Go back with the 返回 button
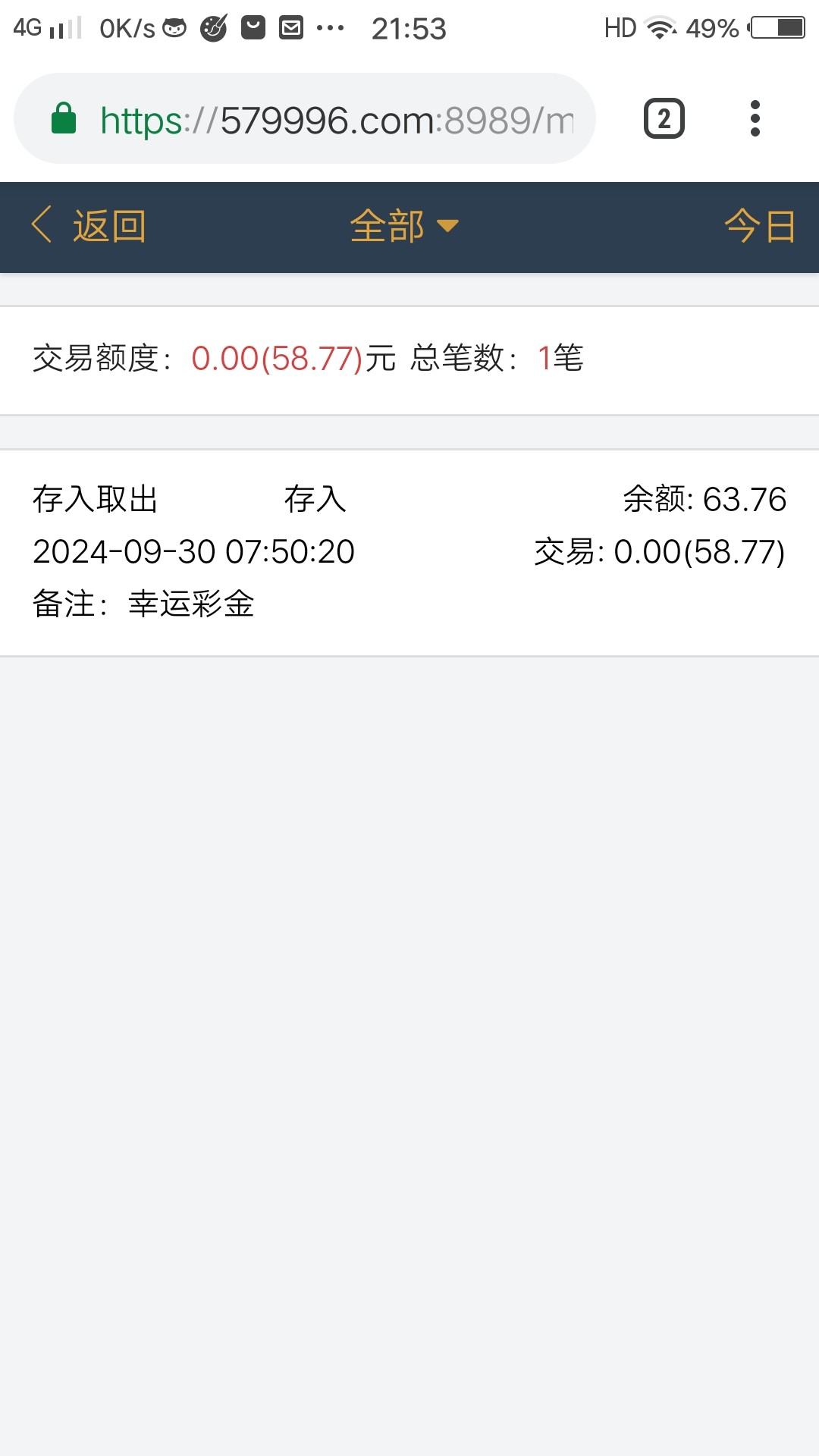The image size is (819, 1456). pos(89,226)
